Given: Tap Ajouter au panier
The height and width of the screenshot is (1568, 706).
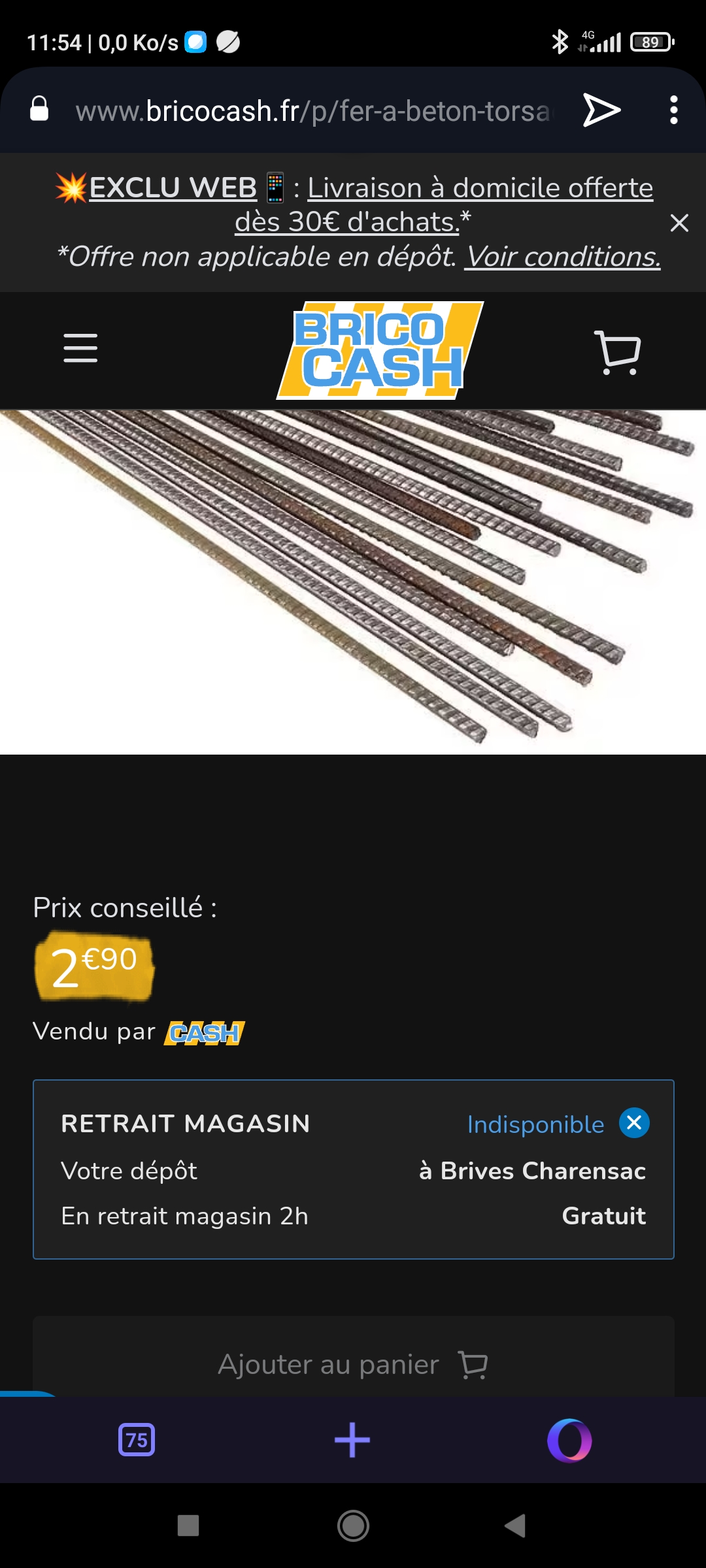Looking at the screenshot, I should (x=353, y=1364).
